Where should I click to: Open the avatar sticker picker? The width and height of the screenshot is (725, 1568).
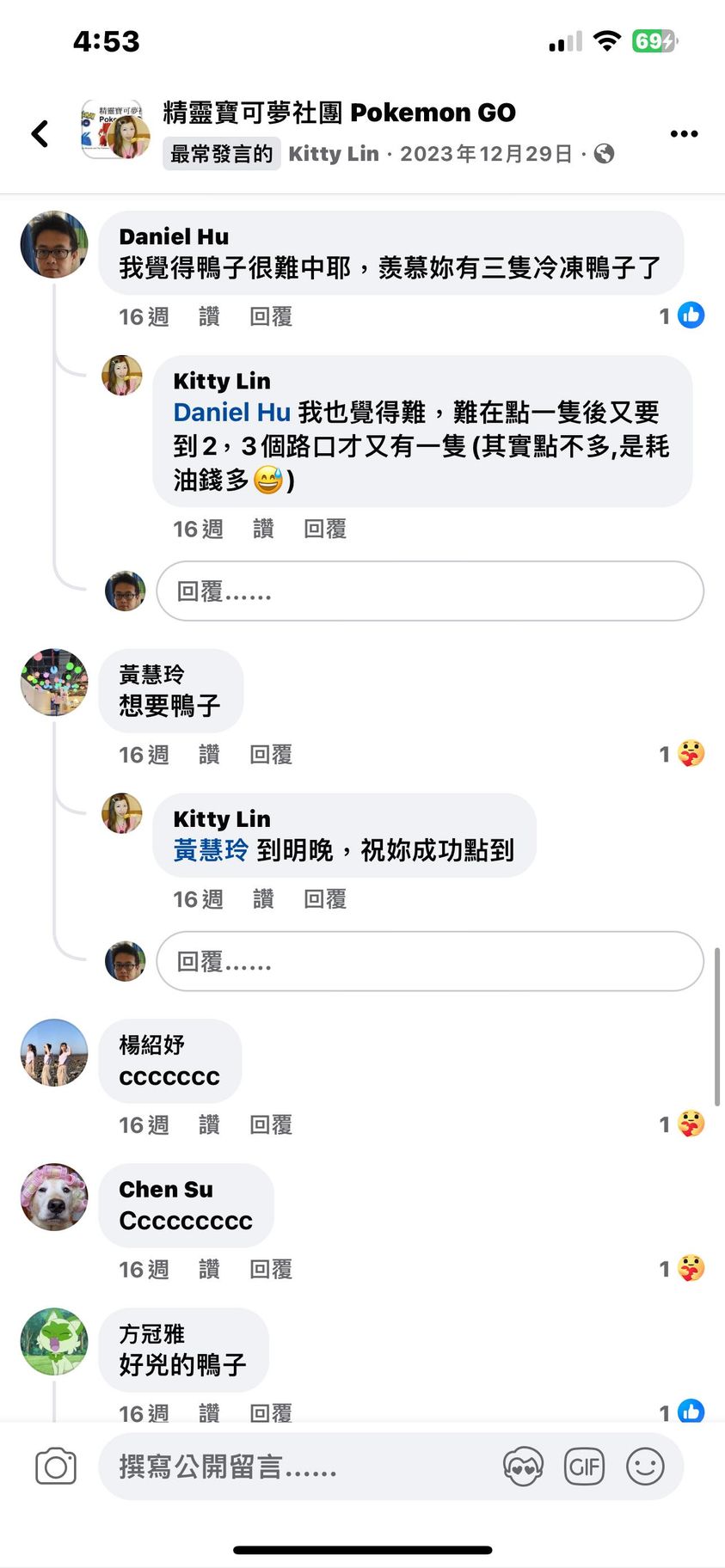click(523, 1467)
